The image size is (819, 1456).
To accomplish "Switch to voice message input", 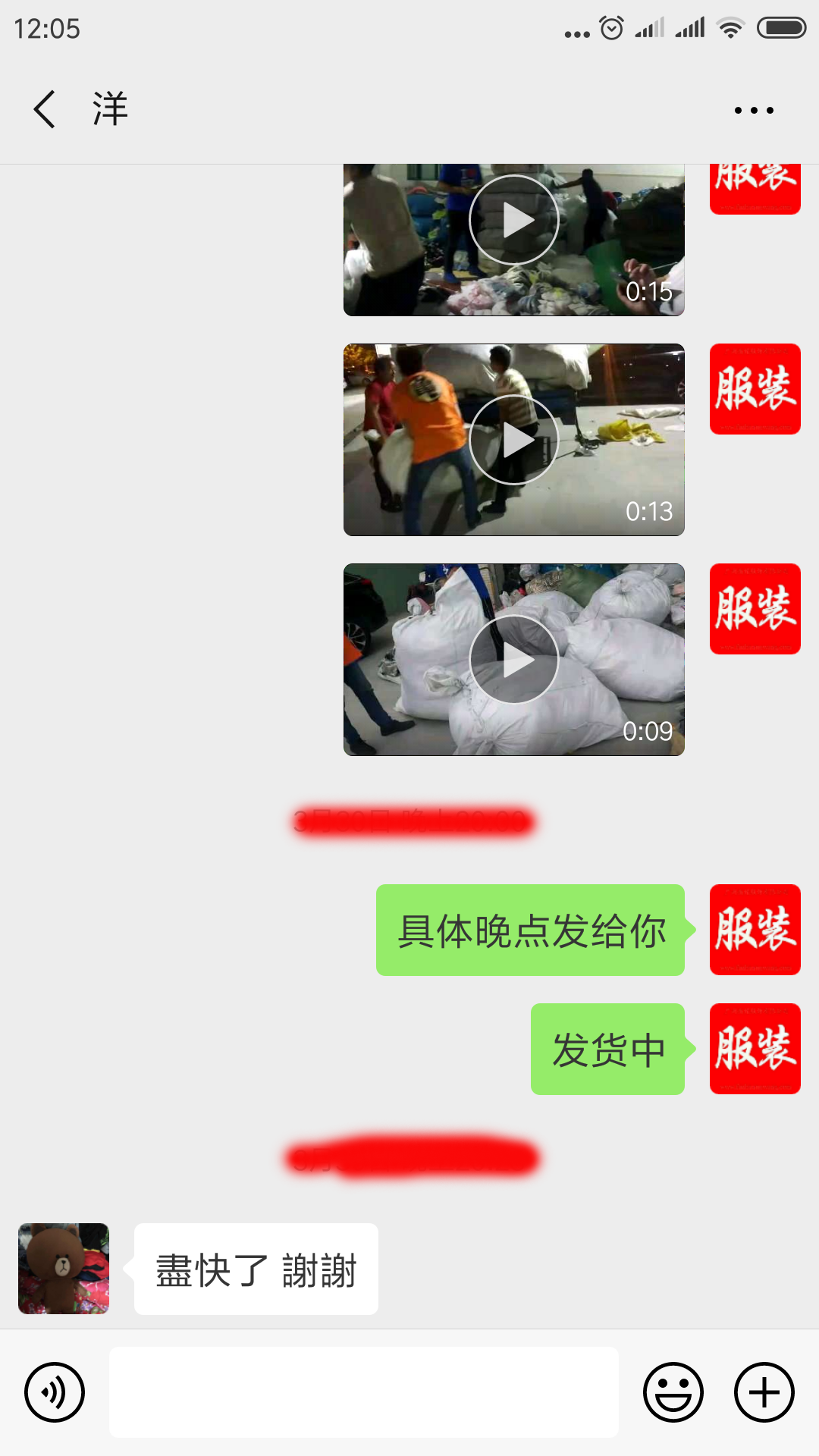I will click(x=55, y=1392).
